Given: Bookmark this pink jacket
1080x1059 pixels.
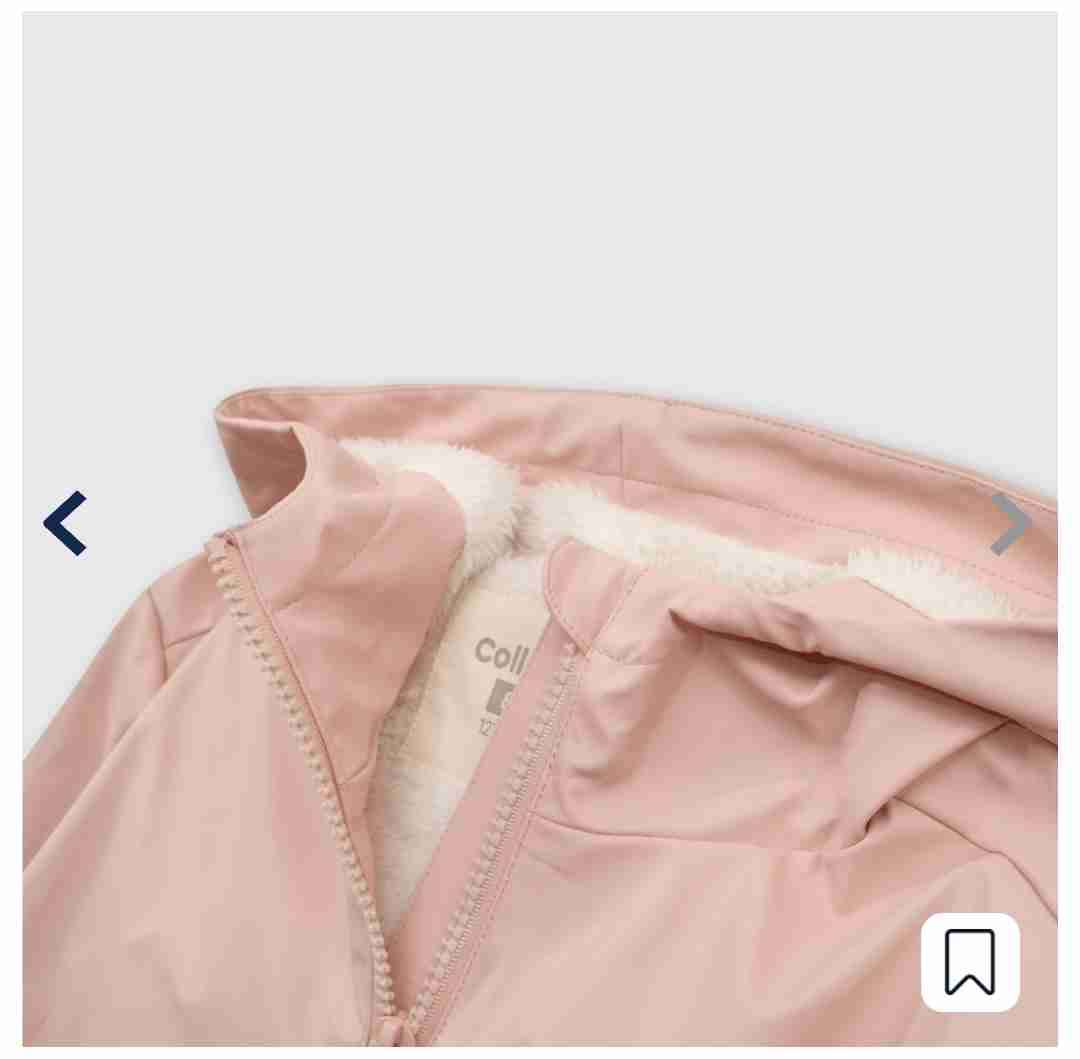Looking at the screenshot, I should pos(969,961).
